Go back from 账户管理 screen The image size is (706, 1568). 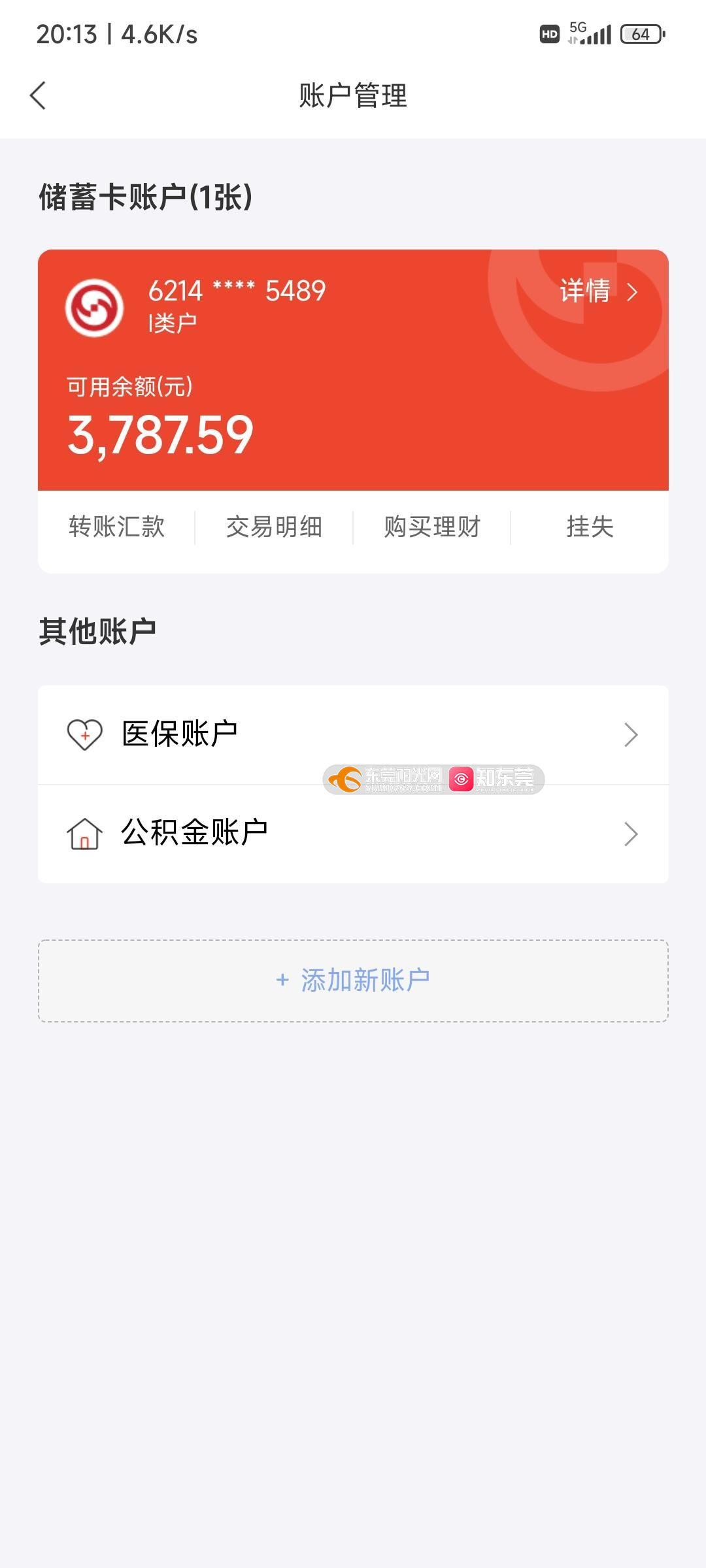[38, 96]
